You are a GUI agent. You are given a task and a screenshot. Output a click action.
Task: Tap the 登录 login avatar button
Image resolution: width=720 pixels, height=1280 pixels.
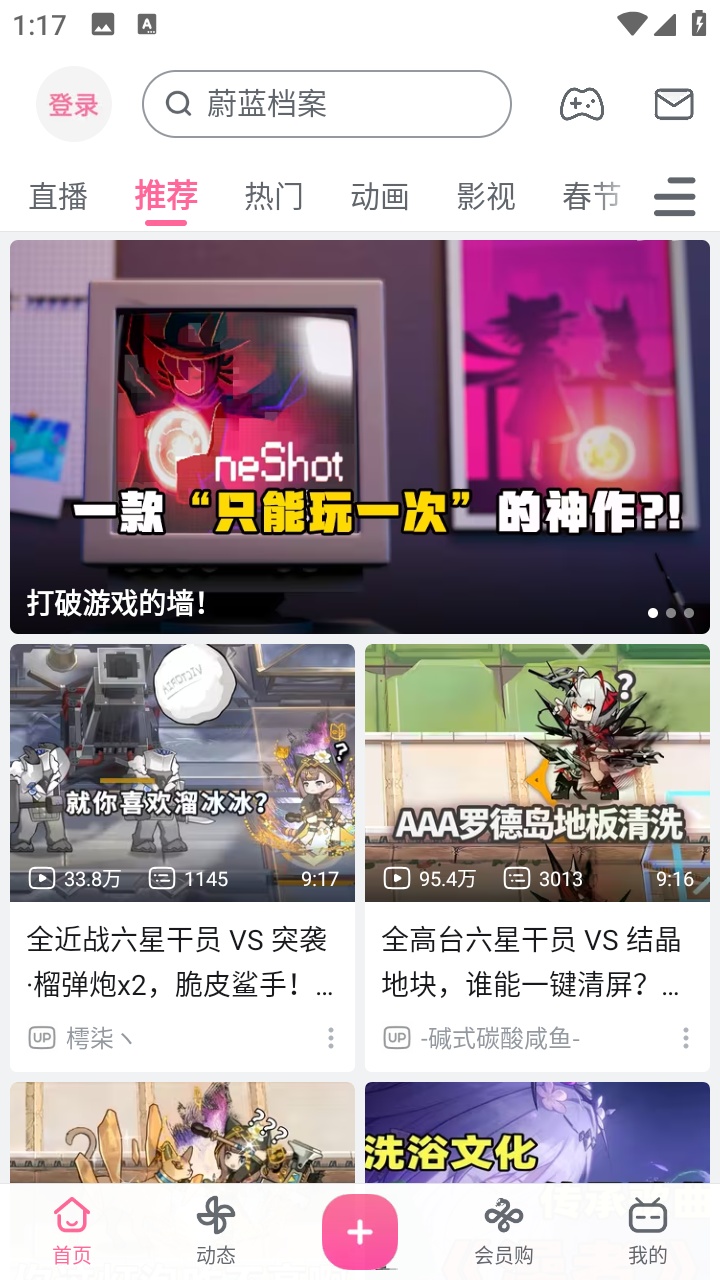73,104
